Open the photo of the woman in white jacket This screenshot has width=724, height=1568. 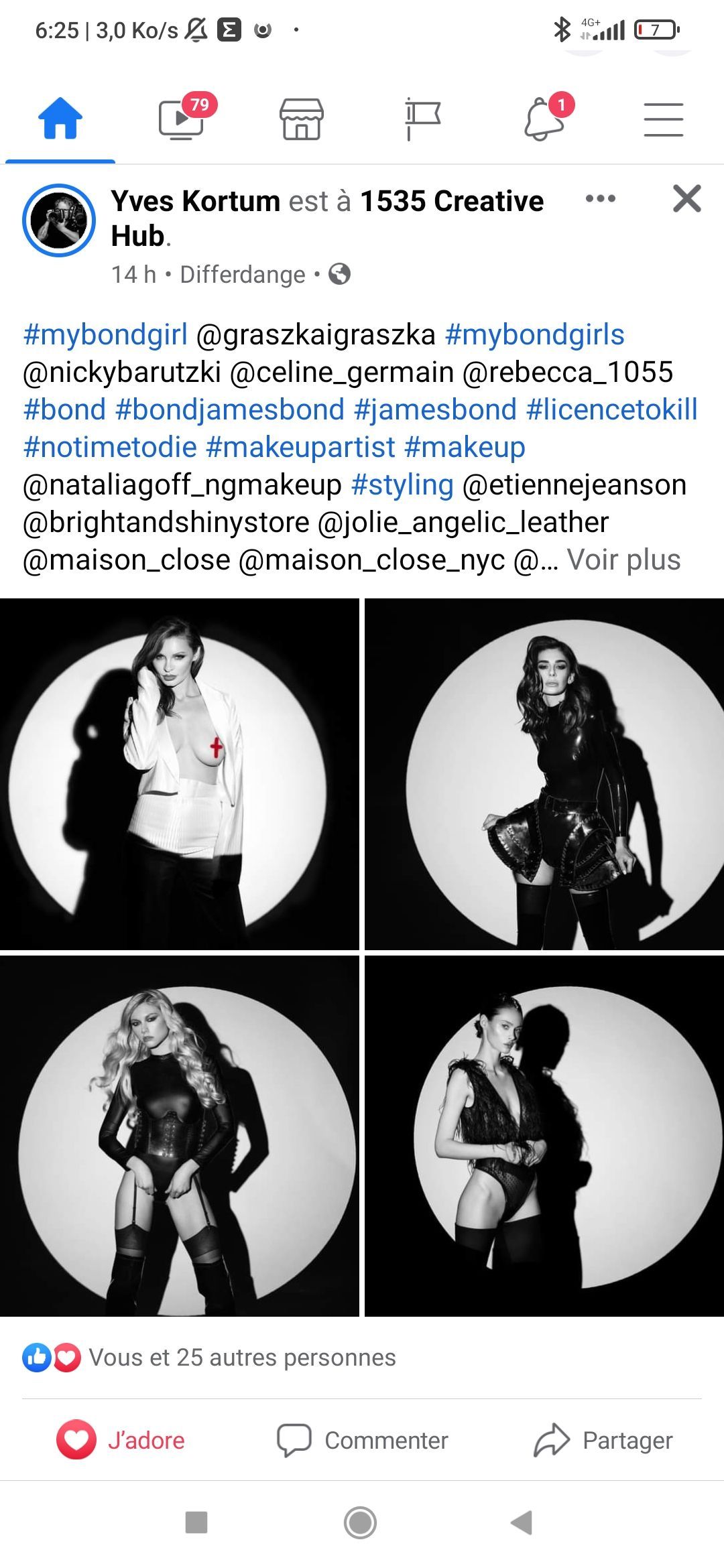coord(179,774)
